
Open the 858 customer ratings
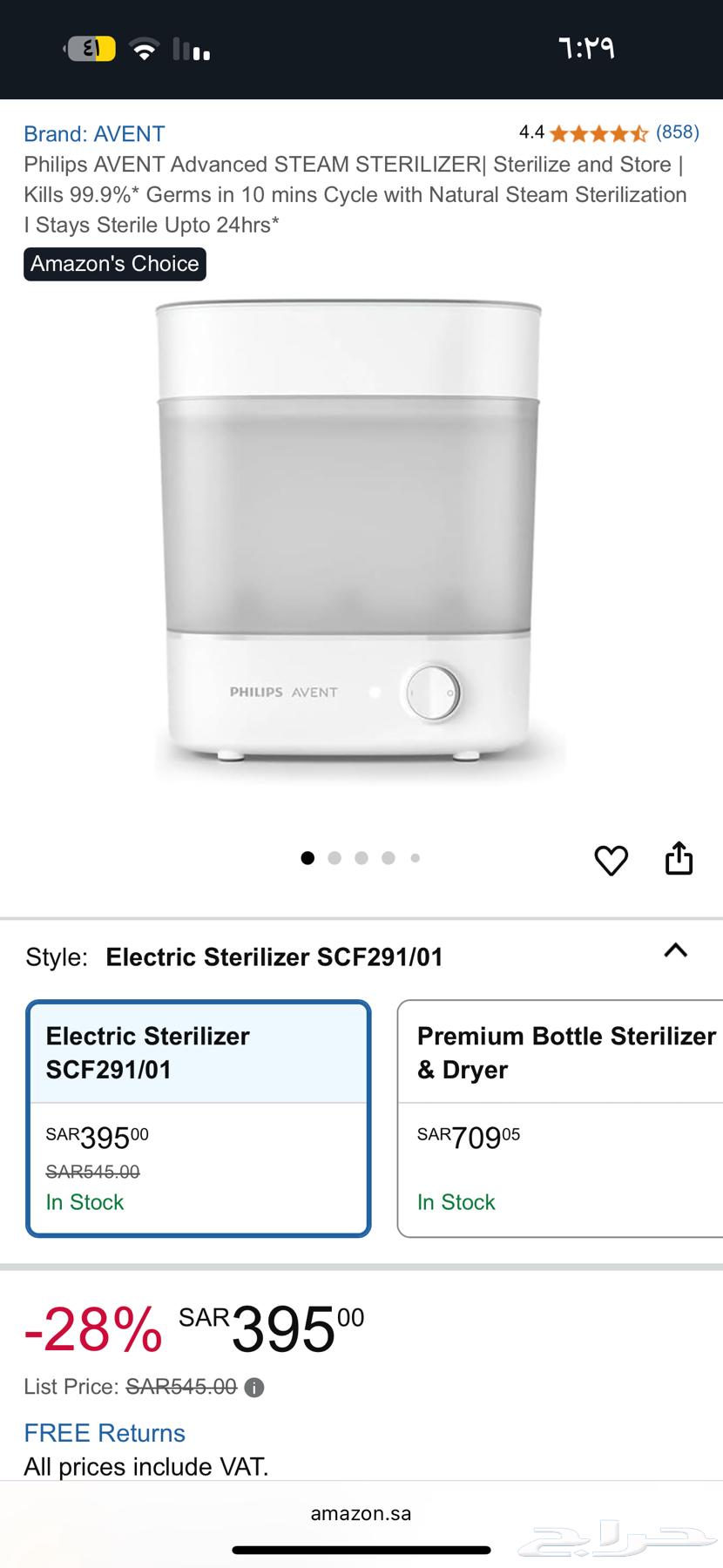point(677,132)
